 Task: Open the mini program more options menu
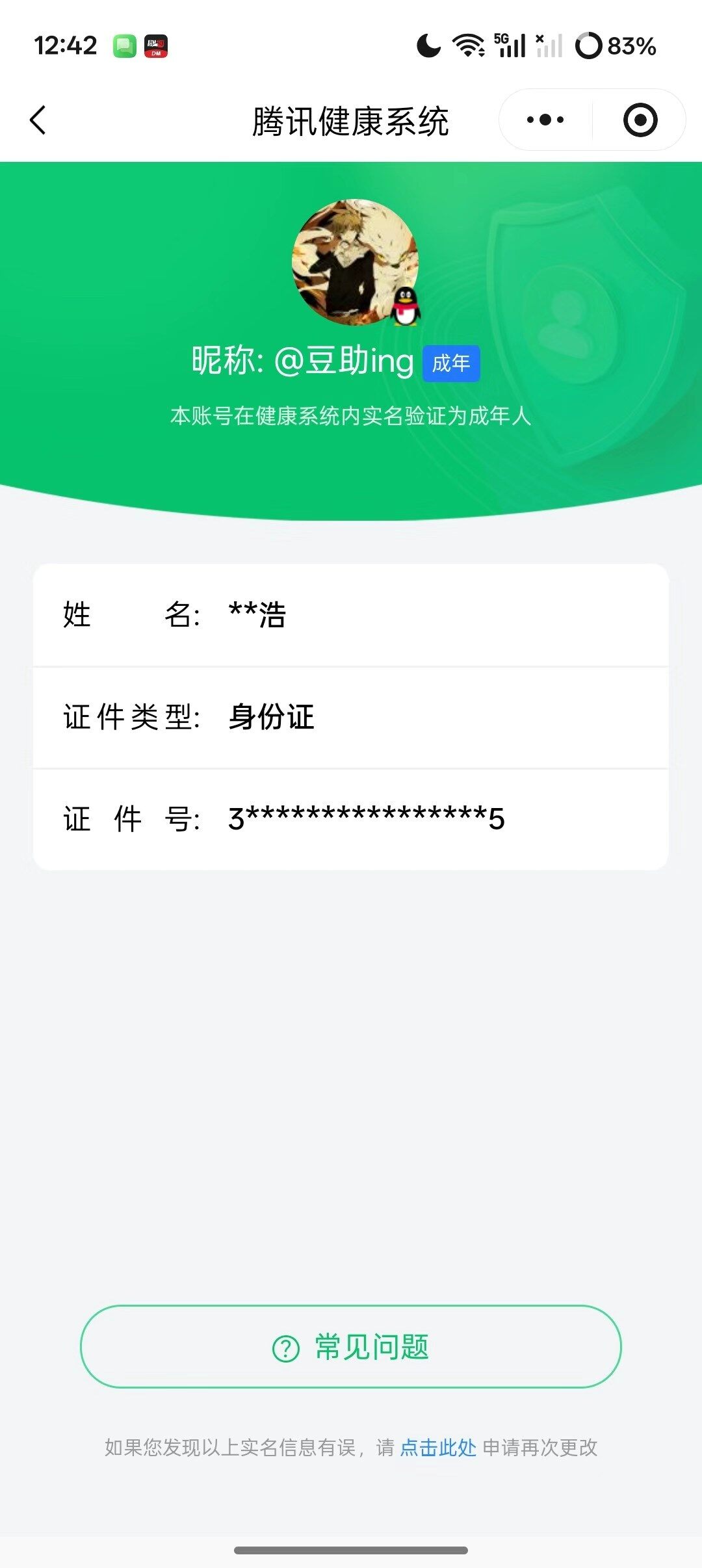(x=546, y=120)
